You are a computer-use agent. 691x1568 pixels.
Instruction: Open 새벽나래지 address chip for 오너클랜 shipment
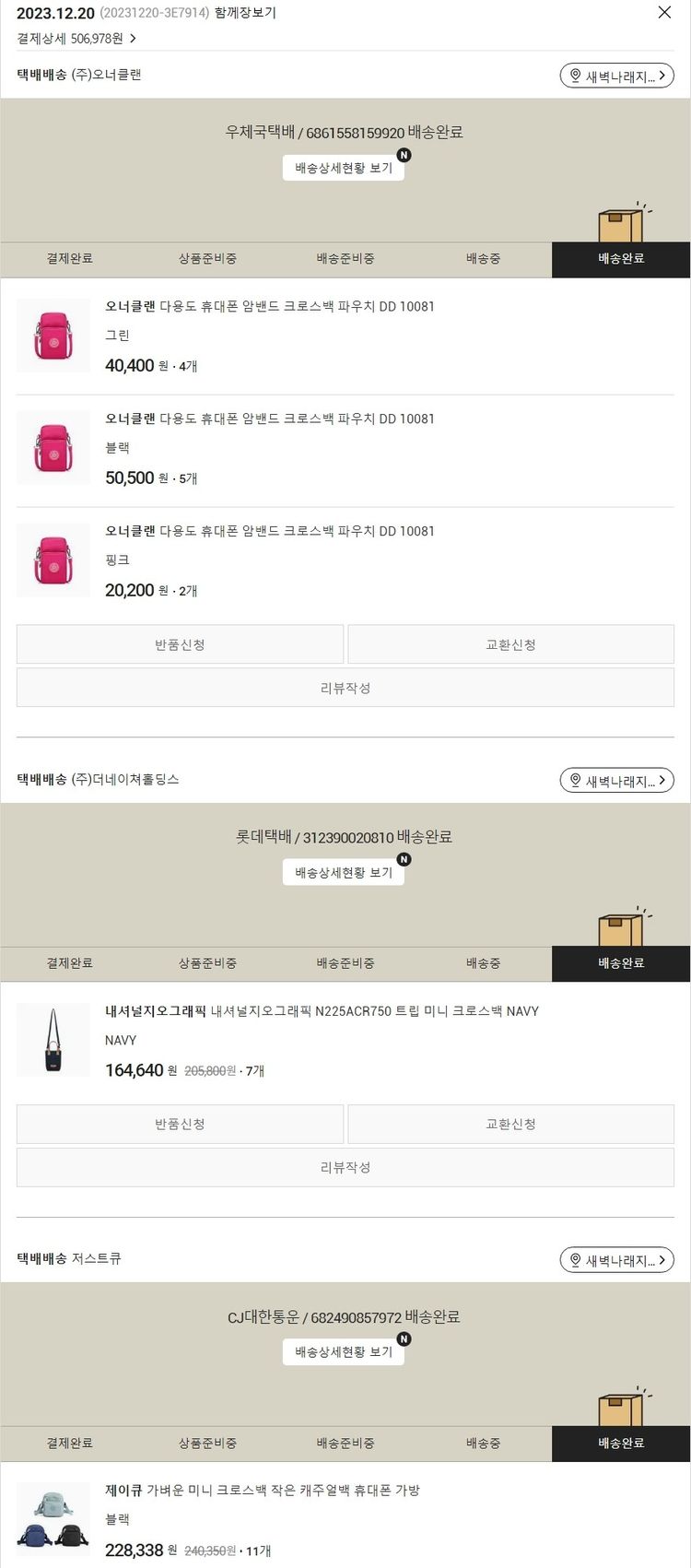point(616,76)
